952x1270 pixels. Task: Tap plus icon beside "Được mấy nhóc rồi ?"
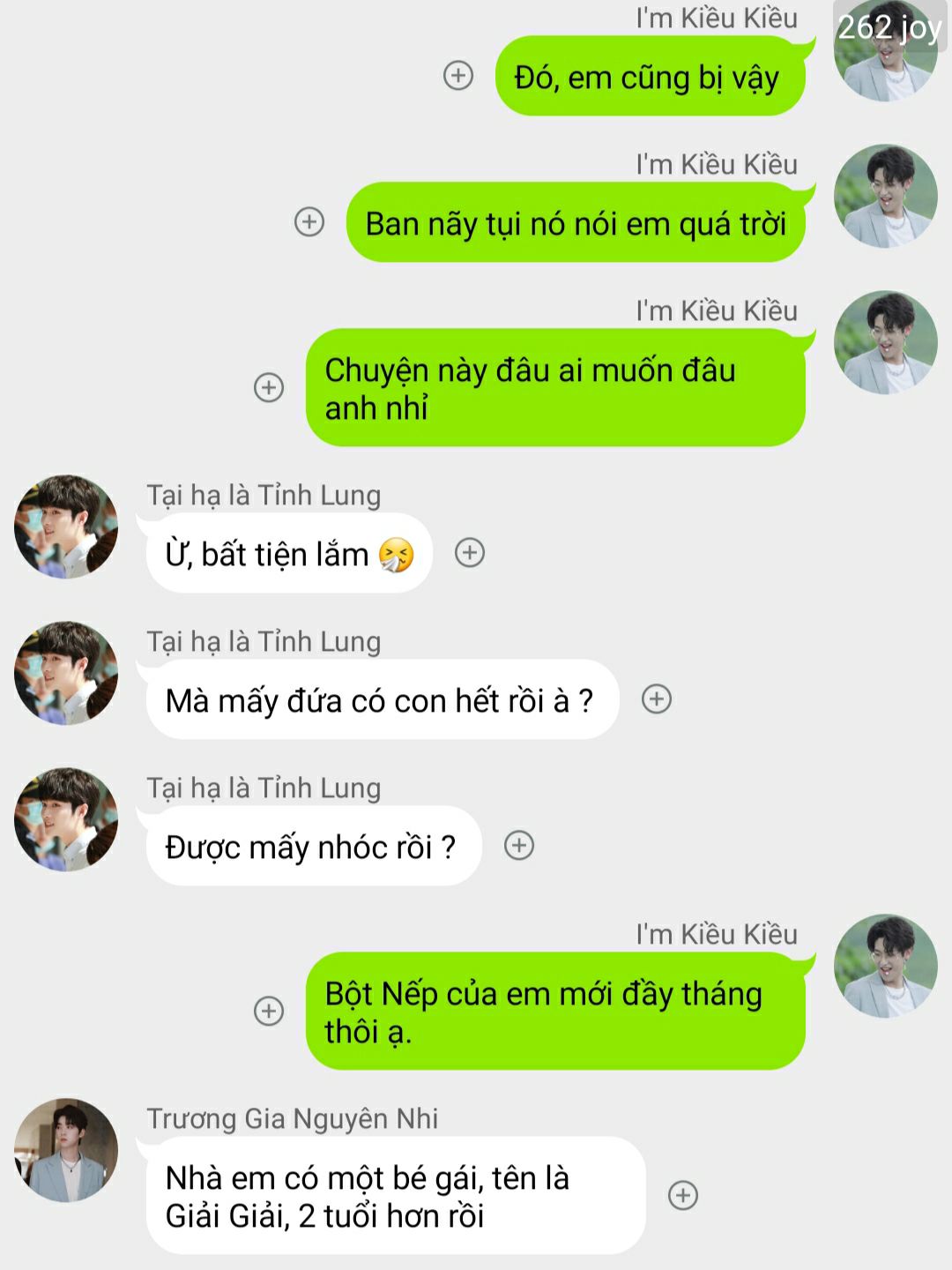pos(518,846)
